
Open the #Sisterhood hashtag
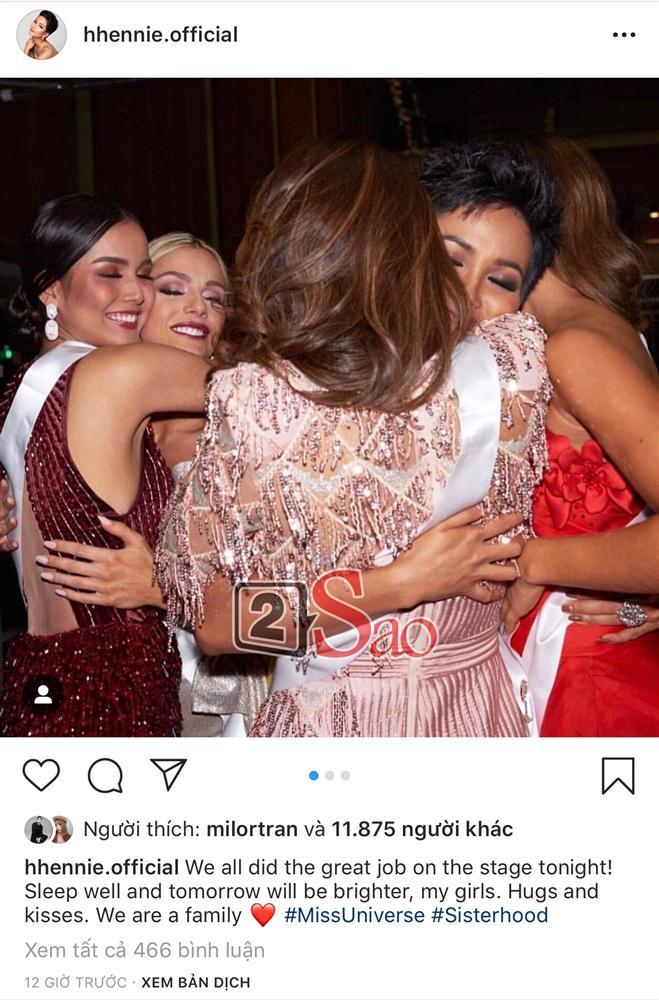(490, 915)
